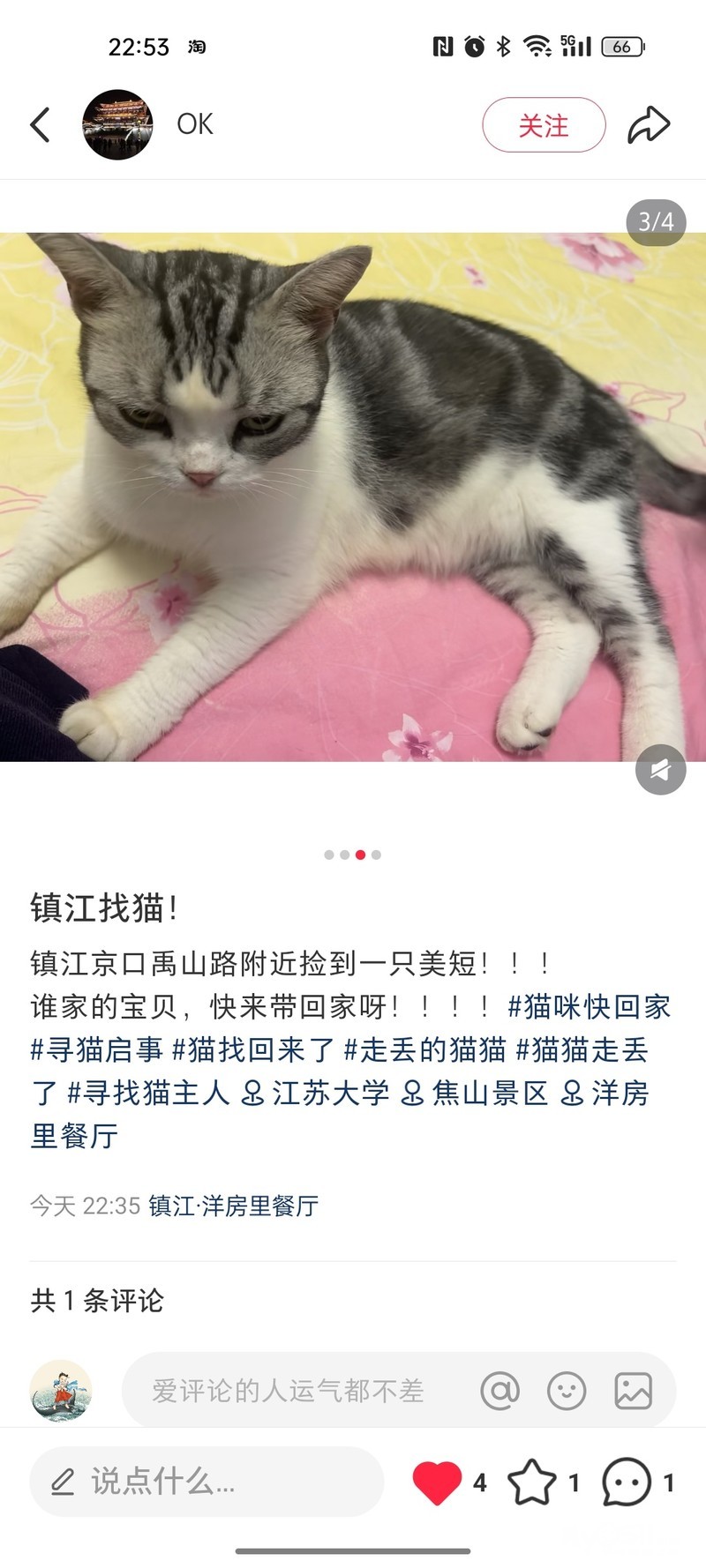Viewport: 706px width, 1568px height.
Task: Attach an image to the comment
Action: (x=633, y=1391)
